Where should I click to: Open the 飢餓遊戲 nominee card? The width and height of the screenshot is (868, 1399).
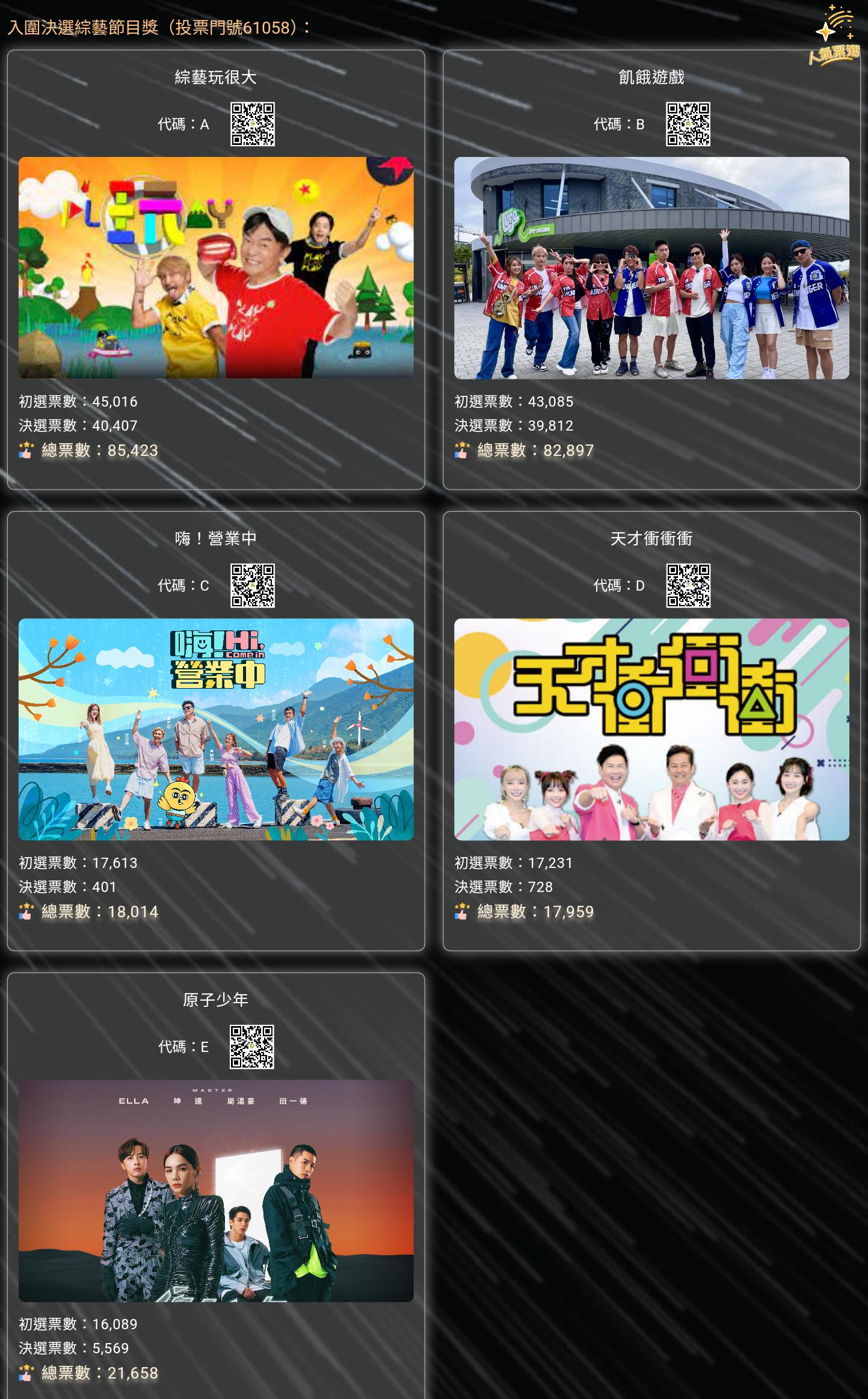651,269
